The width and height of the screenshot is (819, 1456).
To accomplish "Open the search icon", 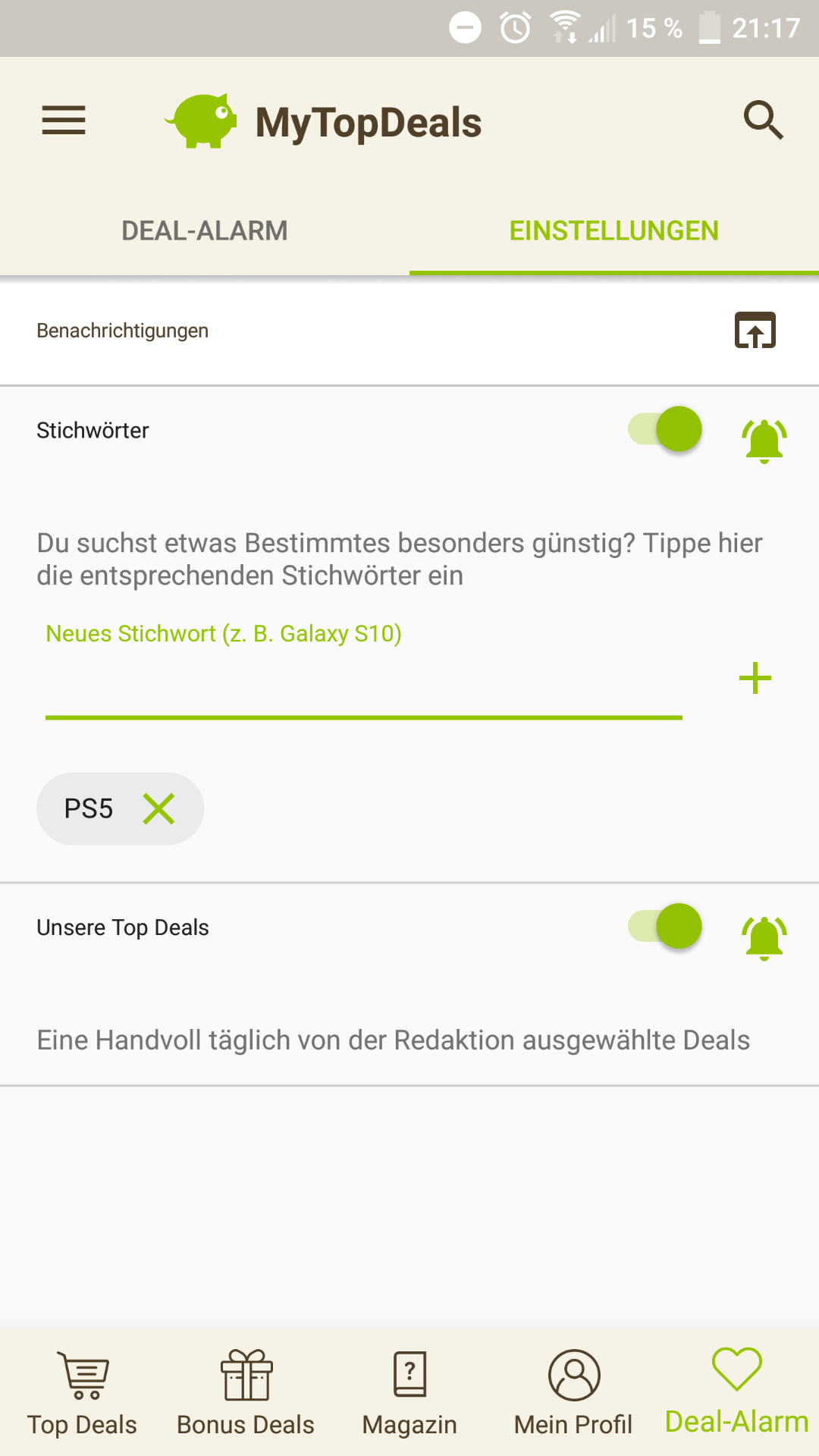I will 763,121.
